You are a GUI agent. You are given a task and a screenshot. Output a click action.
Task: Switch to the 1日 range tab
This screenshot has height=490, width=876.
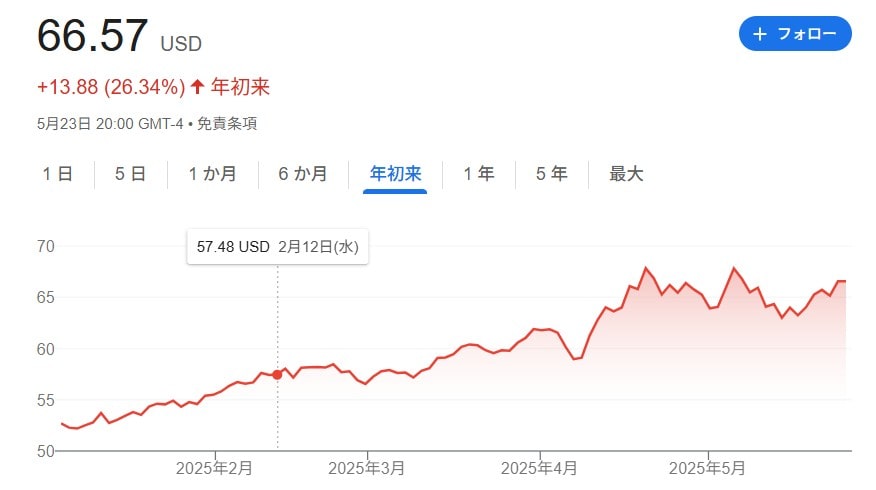click(x=57, y=174)
